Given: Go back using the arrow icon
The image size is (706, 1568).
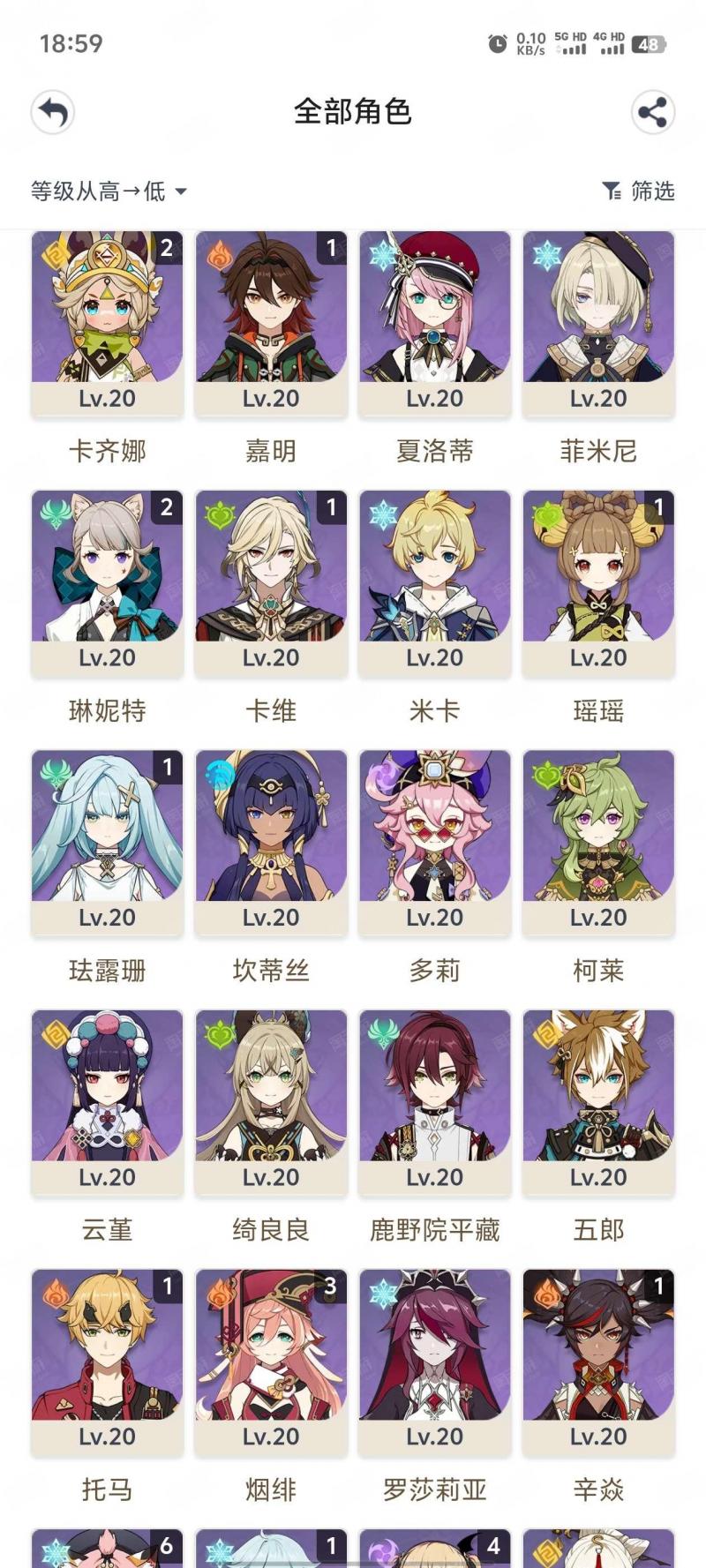Looking at the screenshot, I should tap(53, 112).
